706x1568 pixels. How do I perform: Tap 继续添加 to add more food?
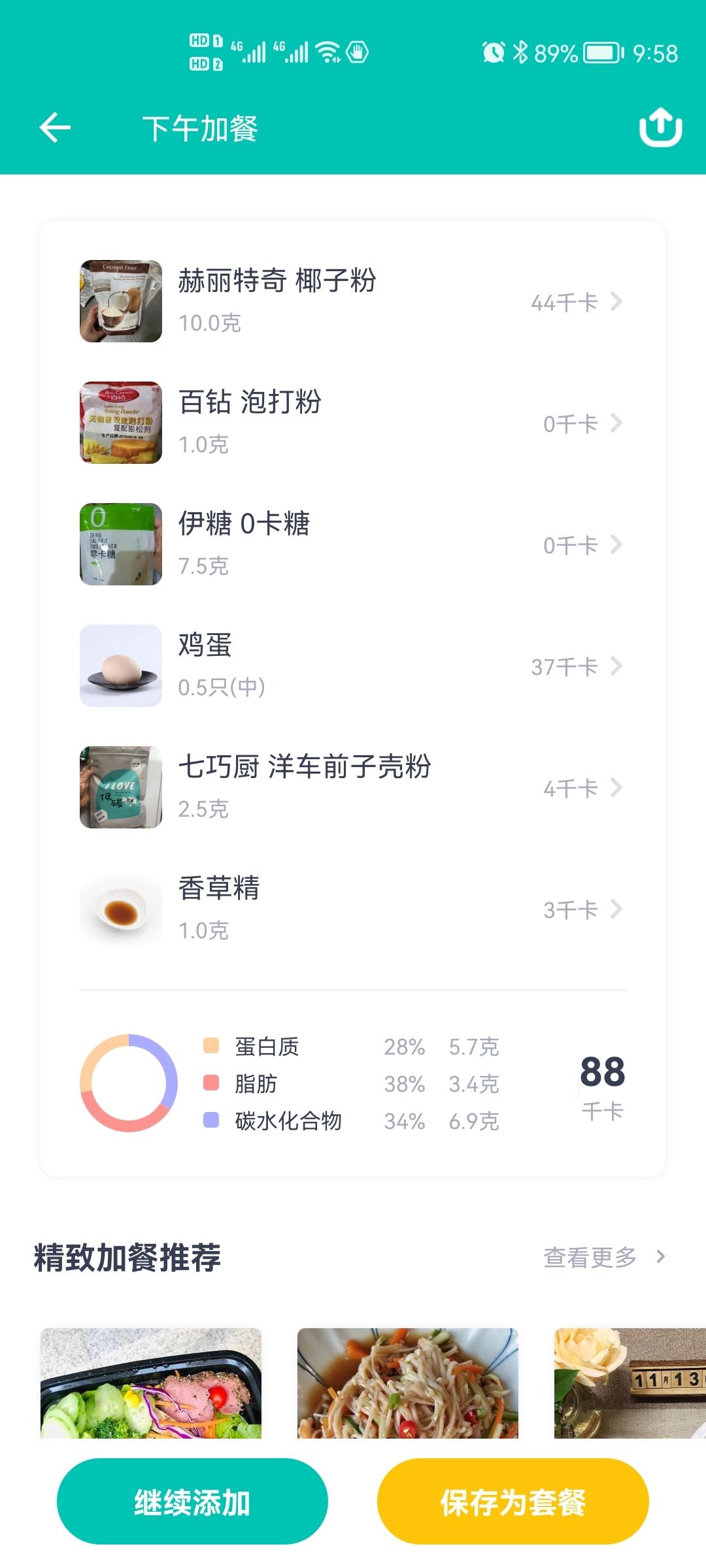192,1502
